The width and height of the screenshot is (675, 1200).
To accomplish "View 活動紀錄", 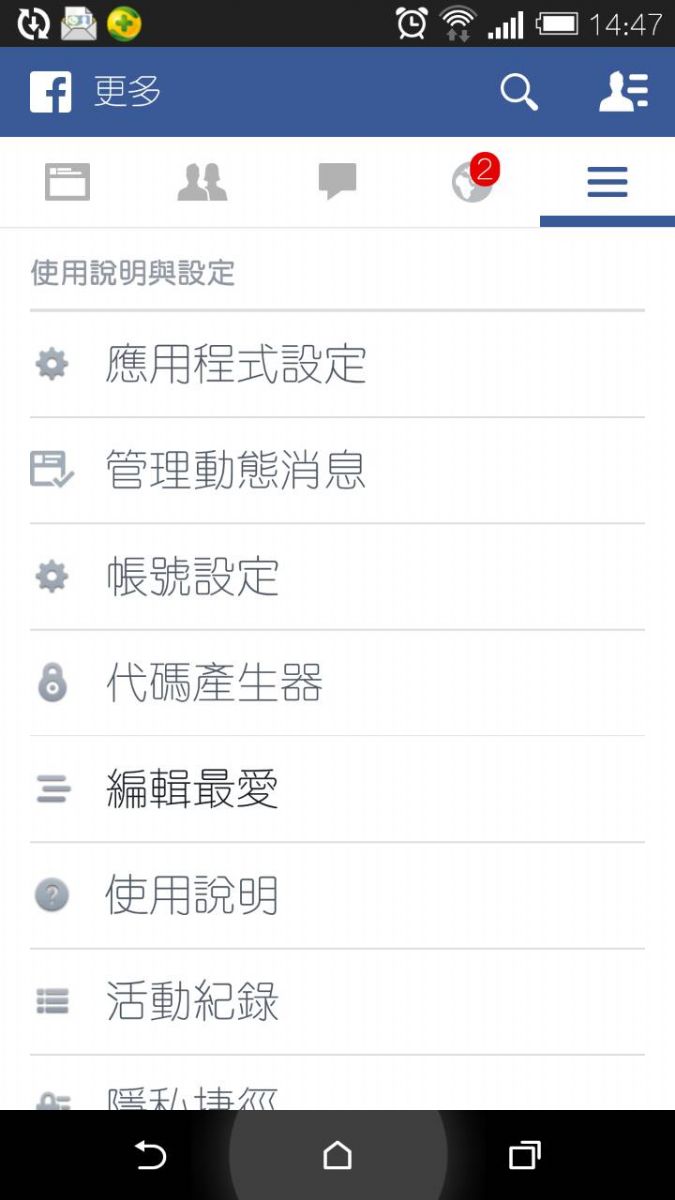I will coord(337,1002).
